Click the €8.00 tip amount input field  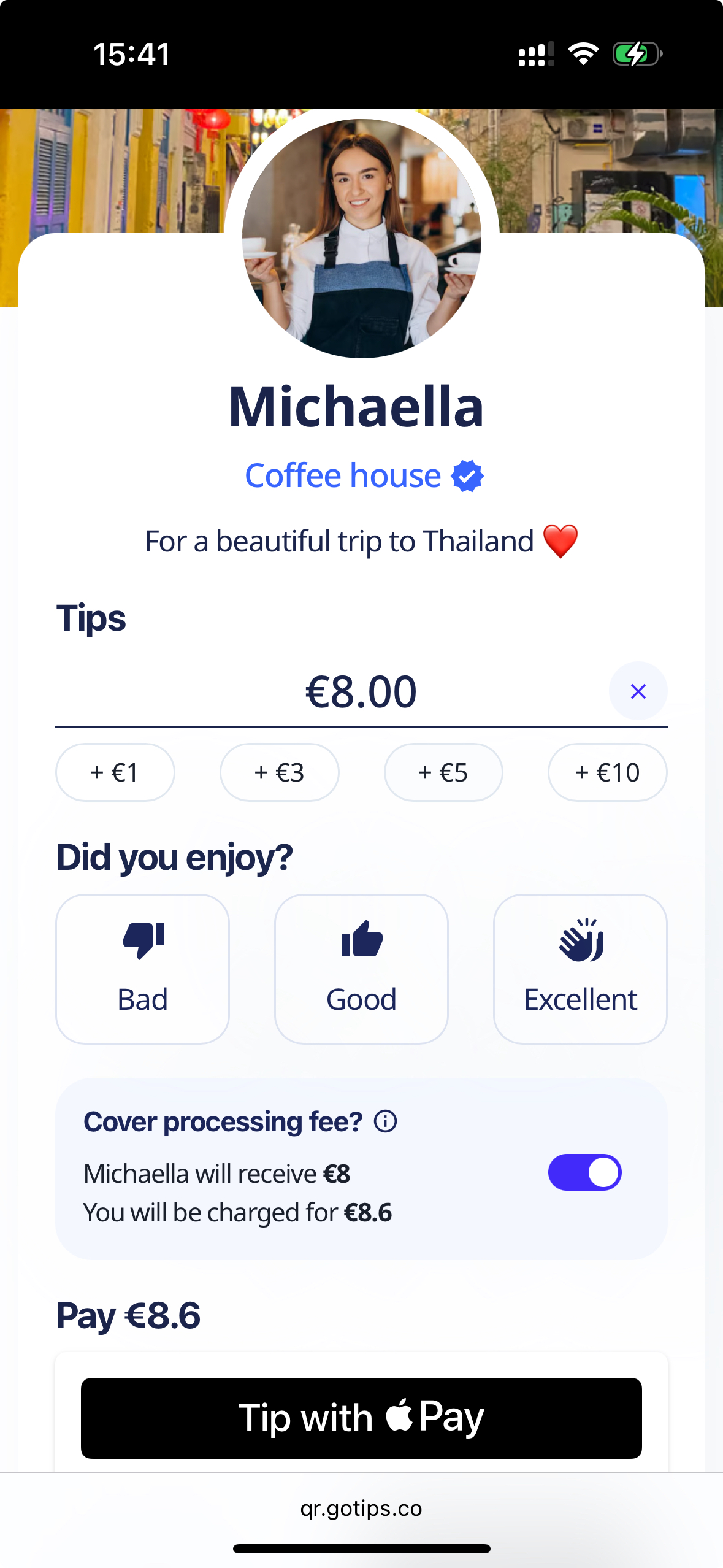361,693
